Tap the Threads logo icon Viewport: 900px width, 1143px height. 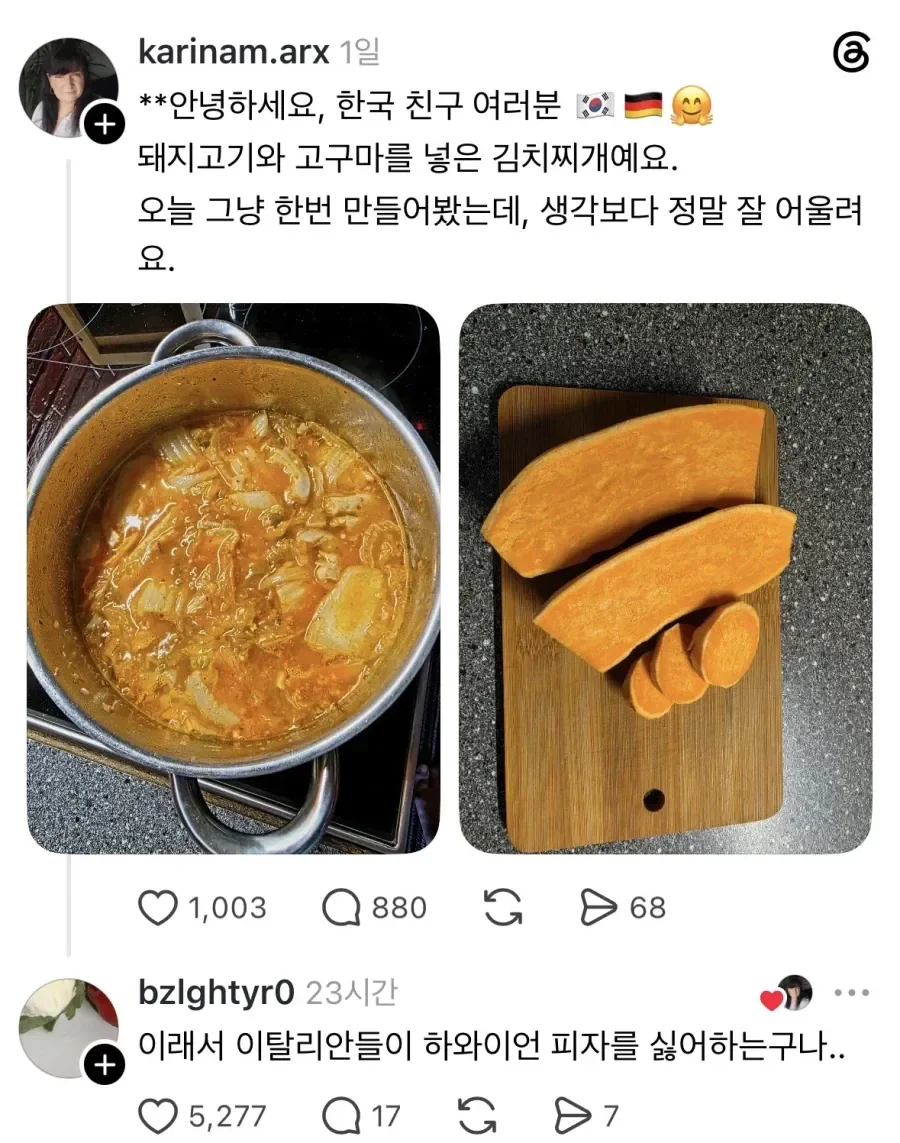850,52
